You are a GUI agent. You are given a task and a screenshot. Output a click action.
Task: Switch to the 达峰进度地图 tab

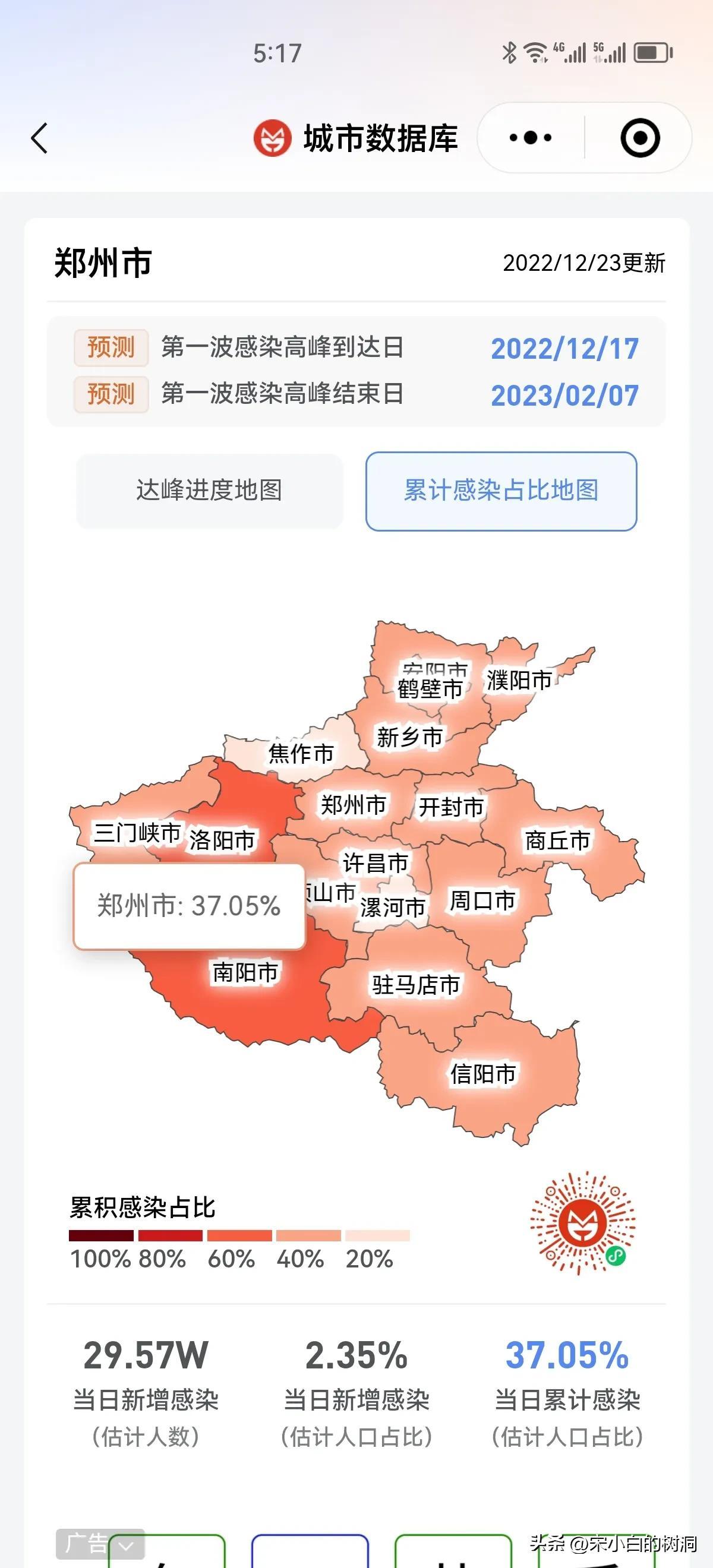(x=209, y=491)
